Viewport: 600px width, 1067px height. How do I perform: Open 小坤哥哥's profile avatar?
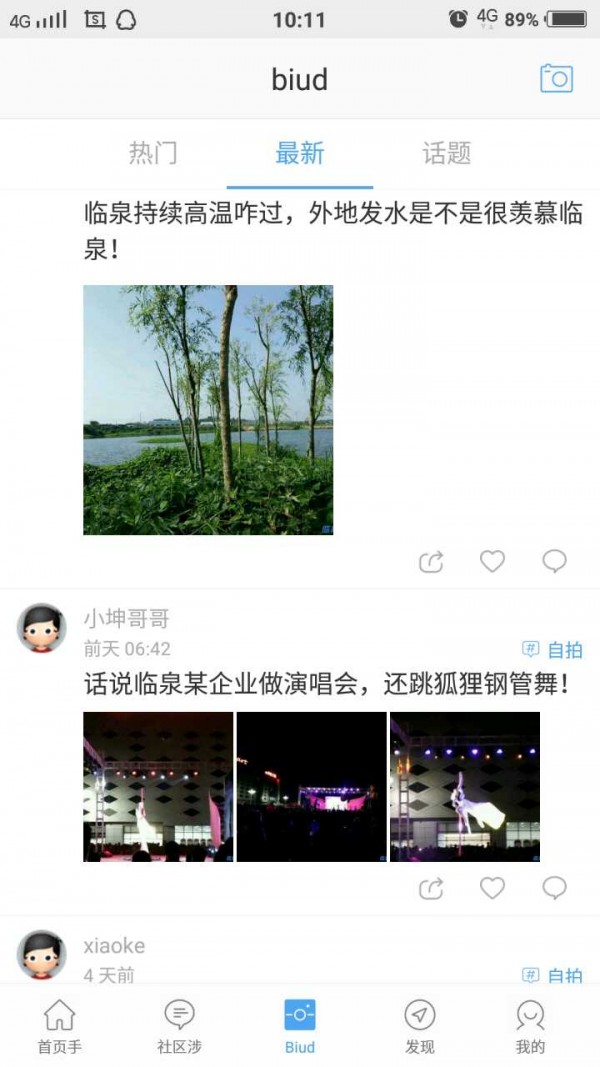[41, 628]
